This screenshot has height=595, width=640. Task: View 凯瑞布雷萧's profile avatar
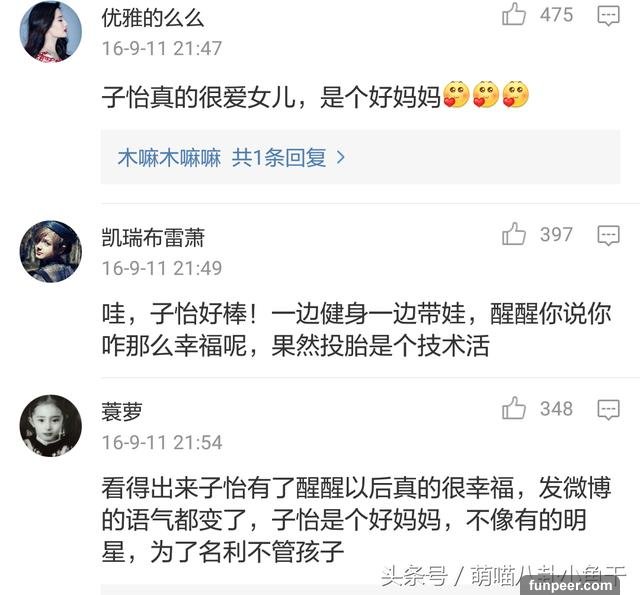50,251
